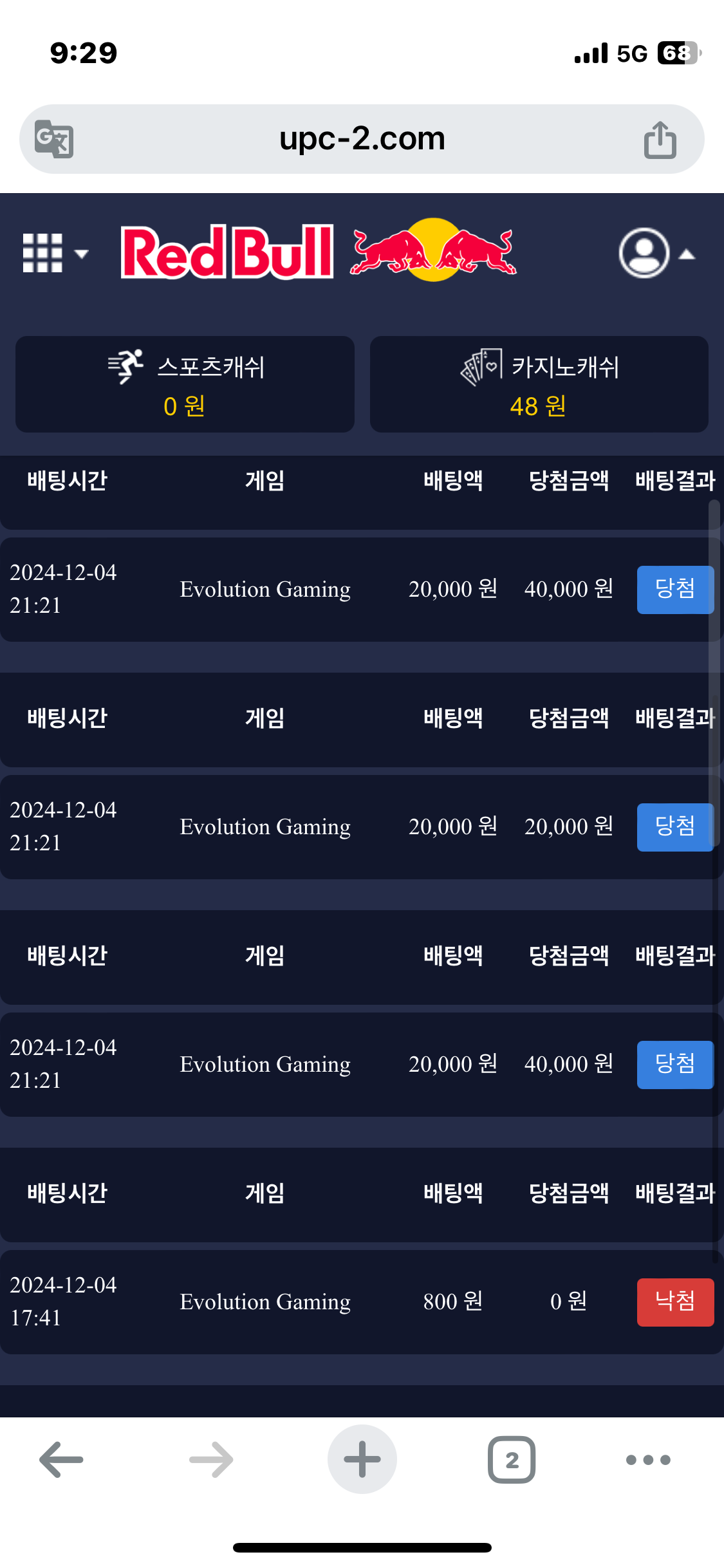Translate the page with the translate icon
The width and height of the screenshot is (724, 1568).
point(54,139)
